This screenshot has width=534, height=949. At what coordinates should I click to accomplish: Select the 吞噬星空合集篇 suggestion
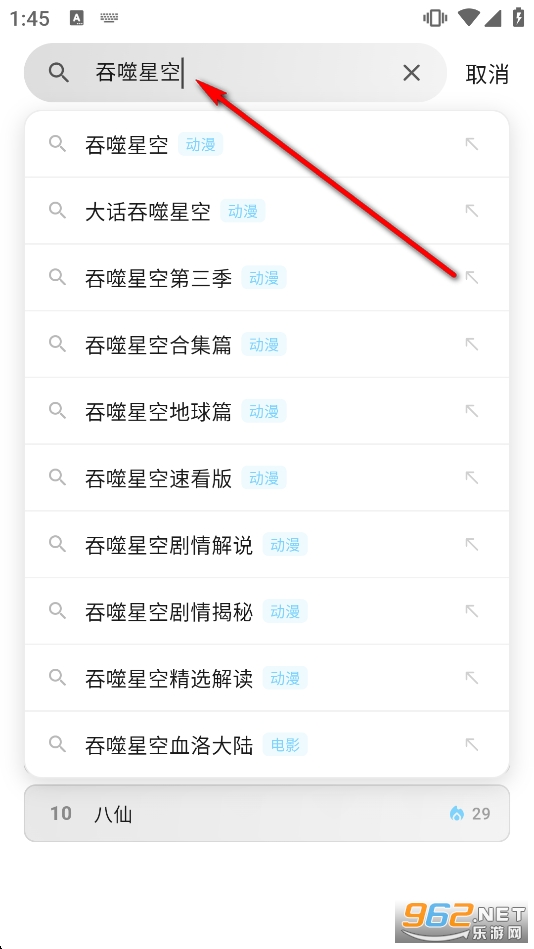267,344
